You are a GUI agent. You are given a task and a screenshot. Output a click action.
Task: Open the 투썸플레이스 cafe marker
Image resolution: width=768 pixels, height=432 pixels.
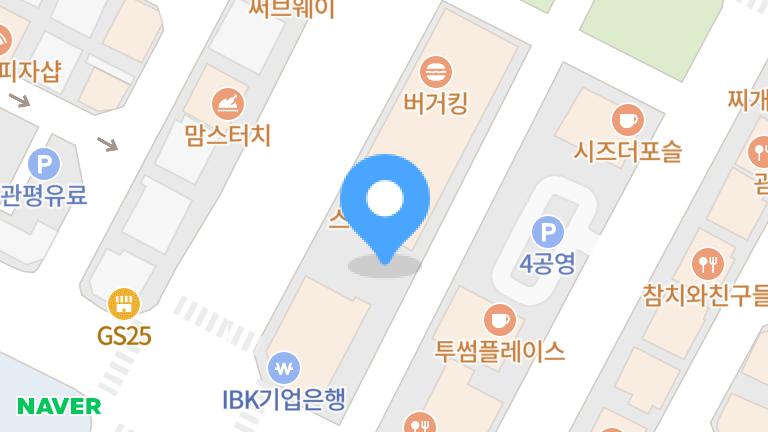coord(498,320)
